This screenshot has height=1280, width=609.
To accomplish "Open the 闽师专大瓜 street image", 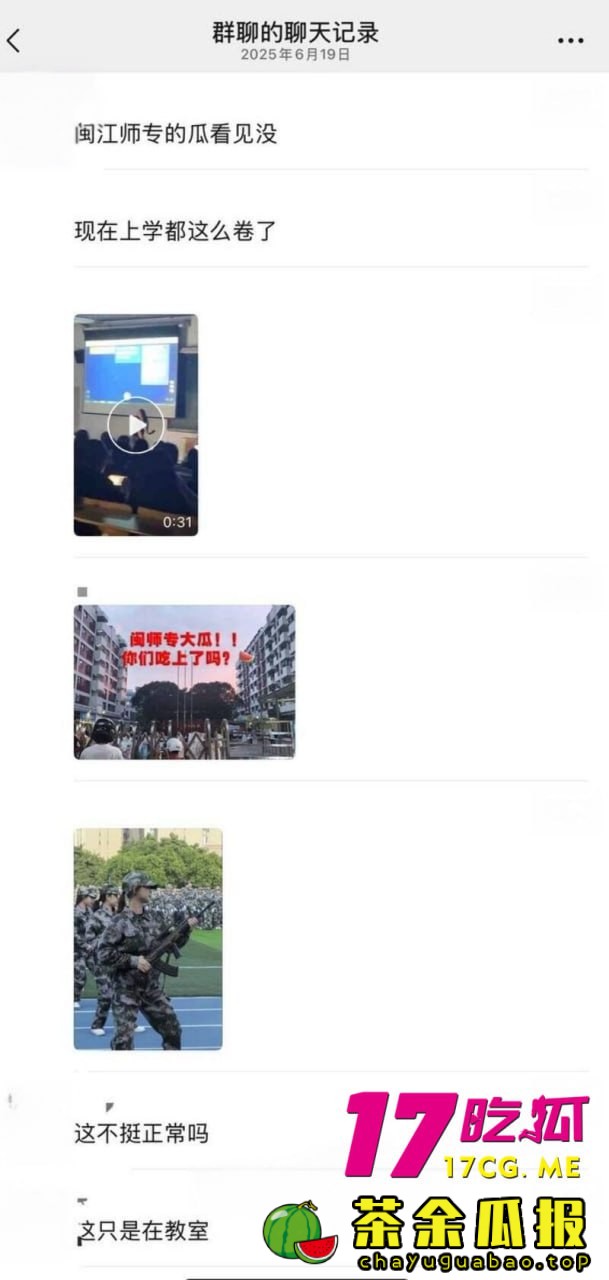I will click(x=184, y=681).
